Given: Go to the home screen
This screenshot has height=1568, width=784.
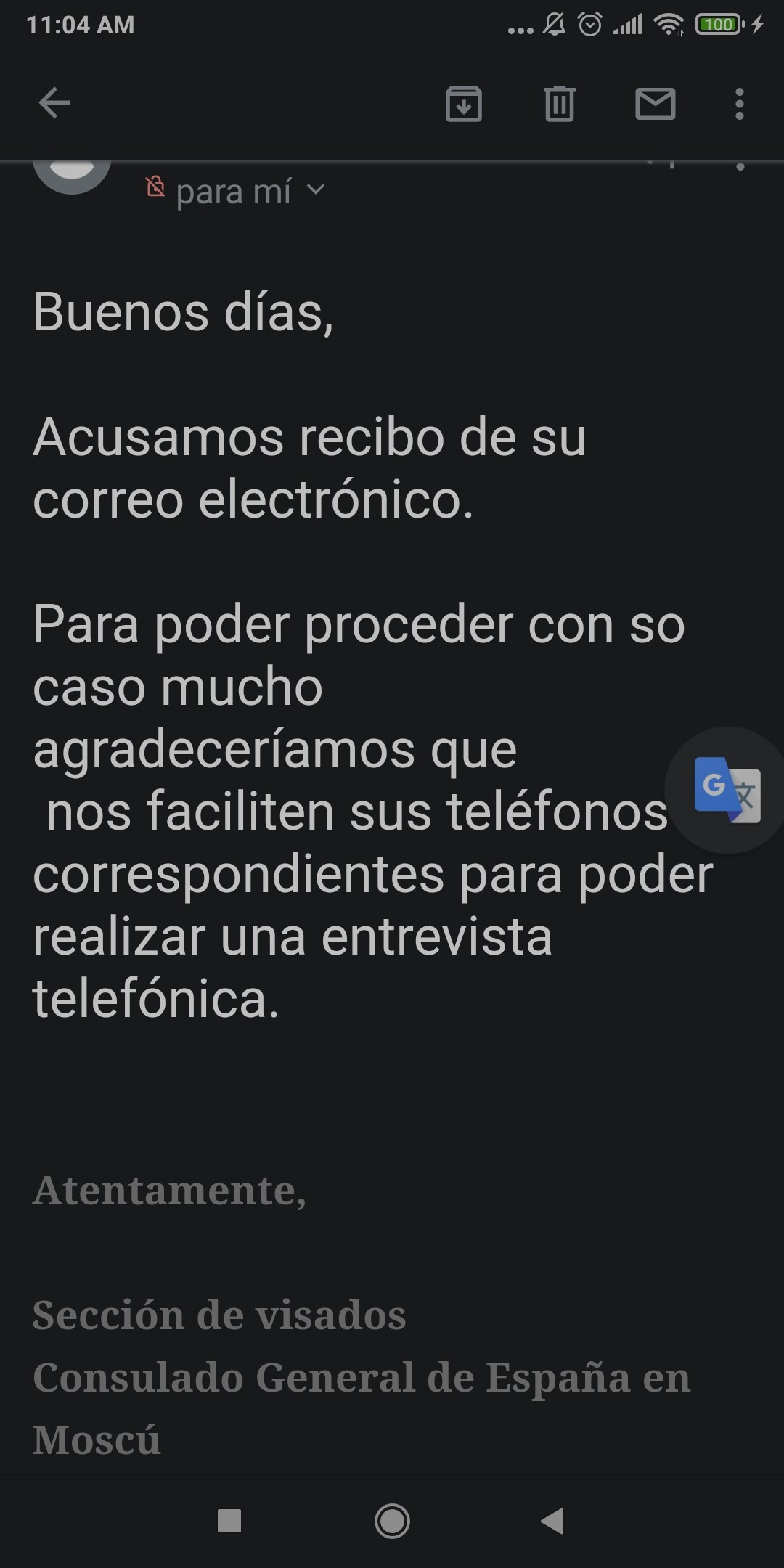Looking at the screenshot, I should 392,1520.
